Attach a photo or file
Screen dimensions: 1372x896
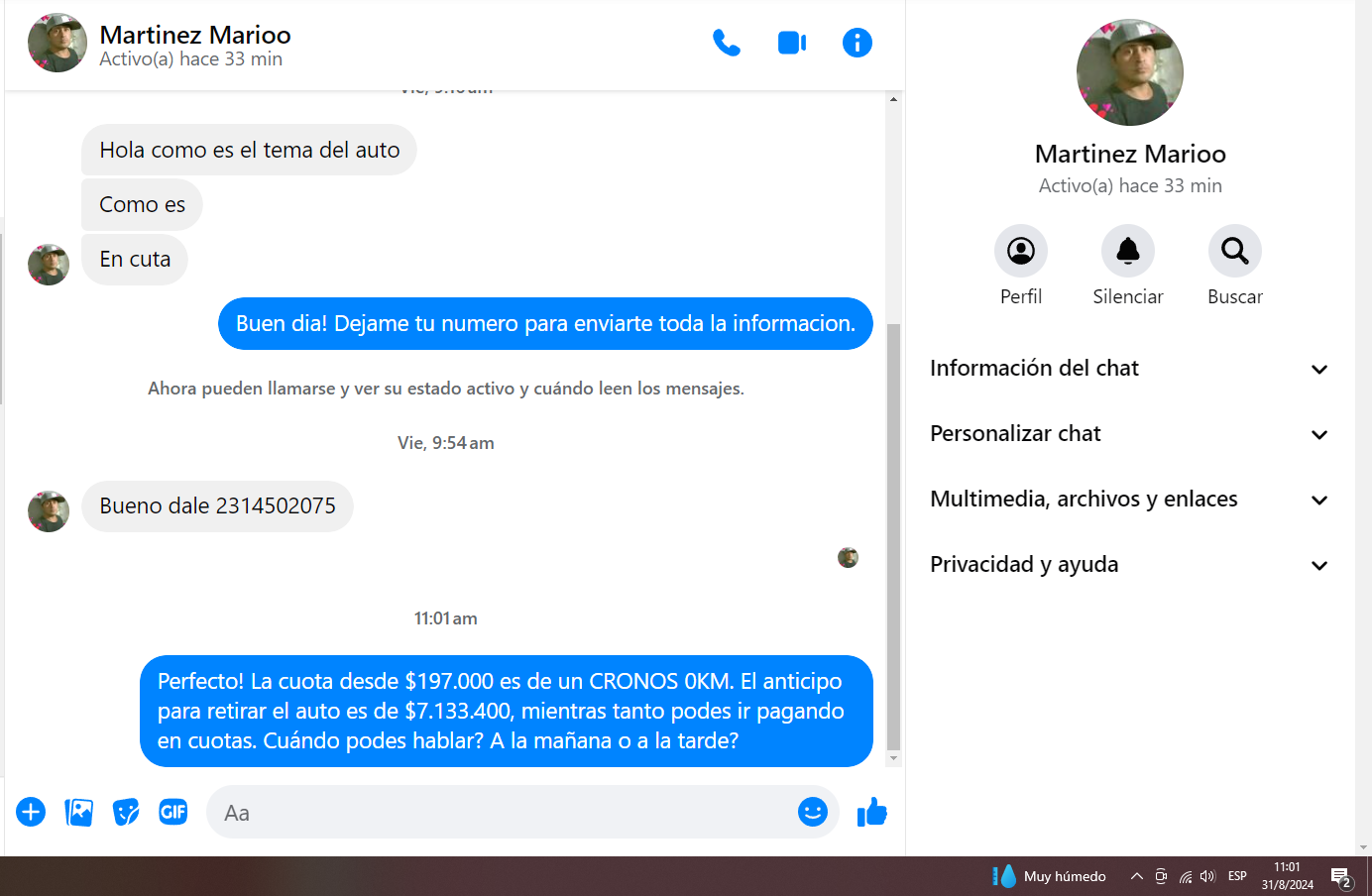(x=78, y=812)
